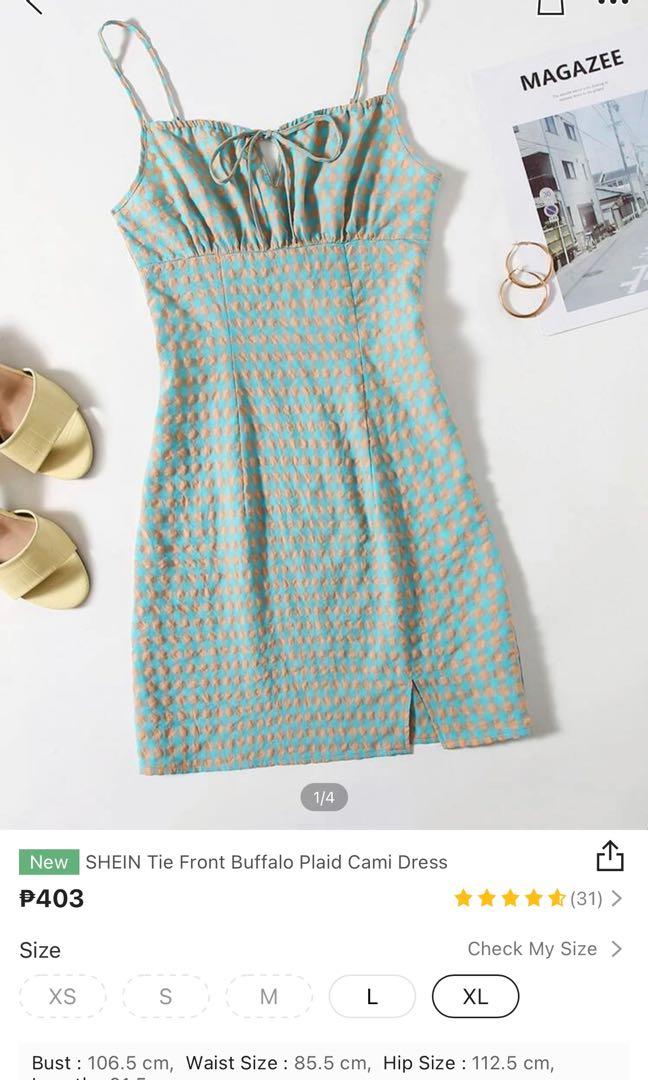Select size XL

point(475,996)
